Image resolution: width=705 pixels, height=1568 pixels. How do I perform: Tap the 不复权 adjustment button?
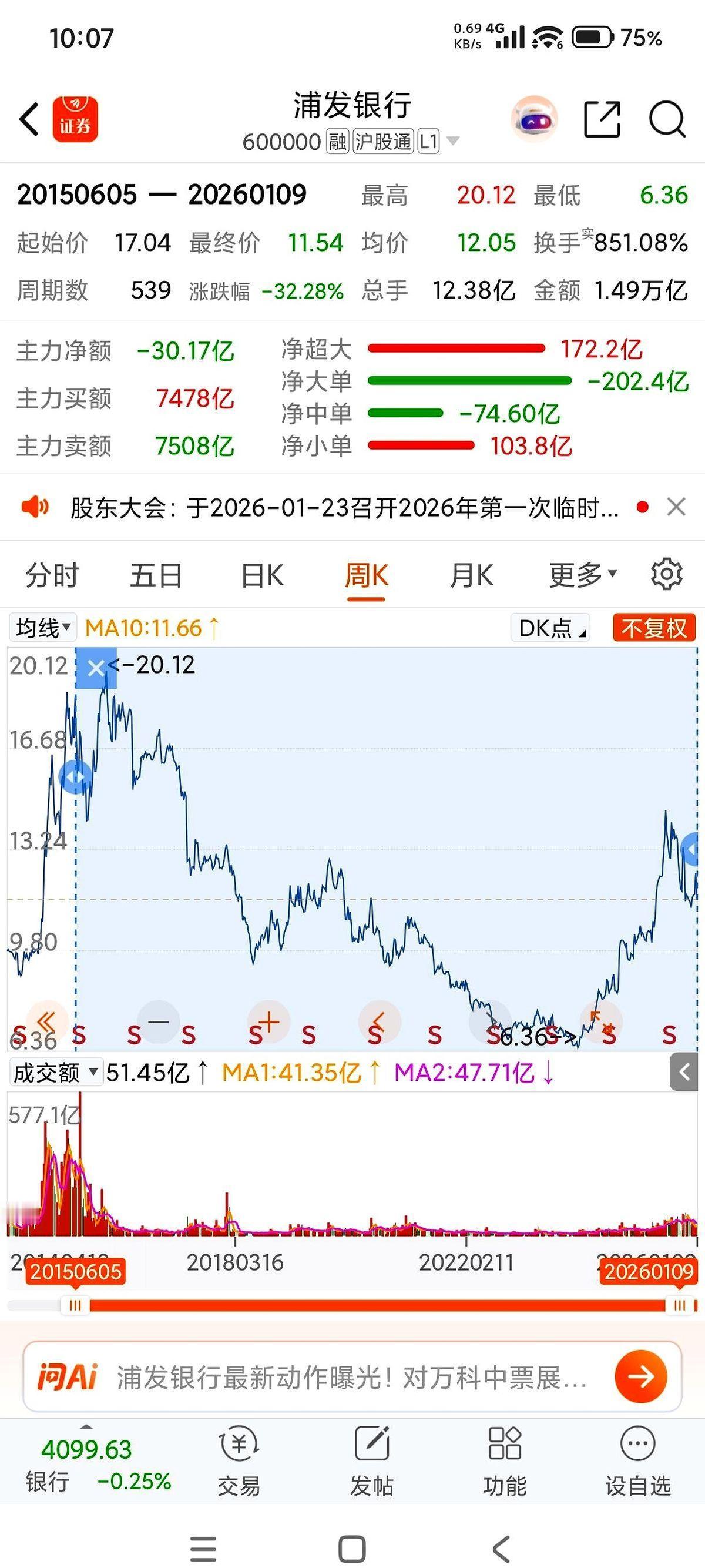point(653,628)
